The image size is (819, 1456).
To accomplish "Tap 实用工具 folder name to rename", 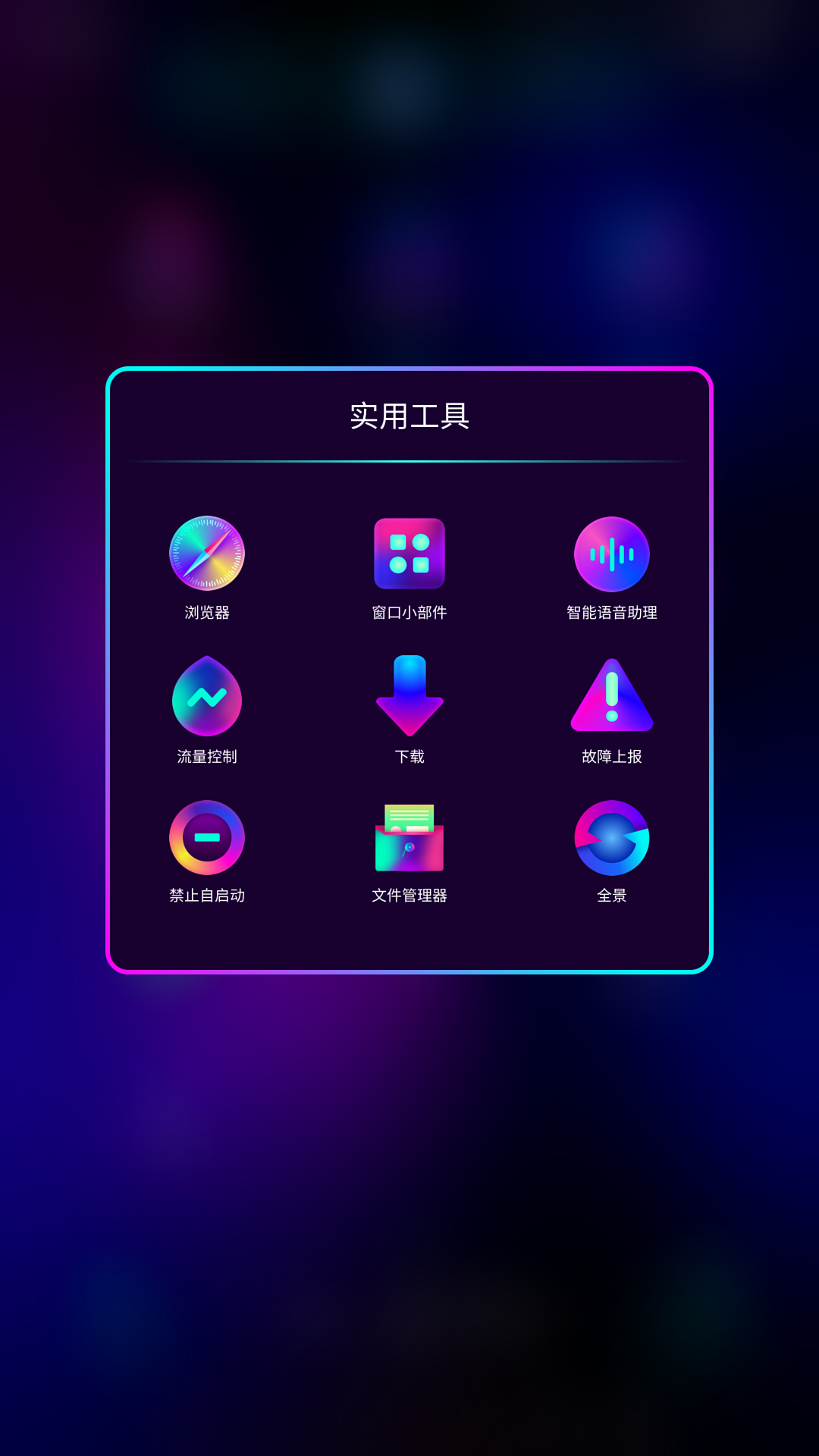I will 409,416.
